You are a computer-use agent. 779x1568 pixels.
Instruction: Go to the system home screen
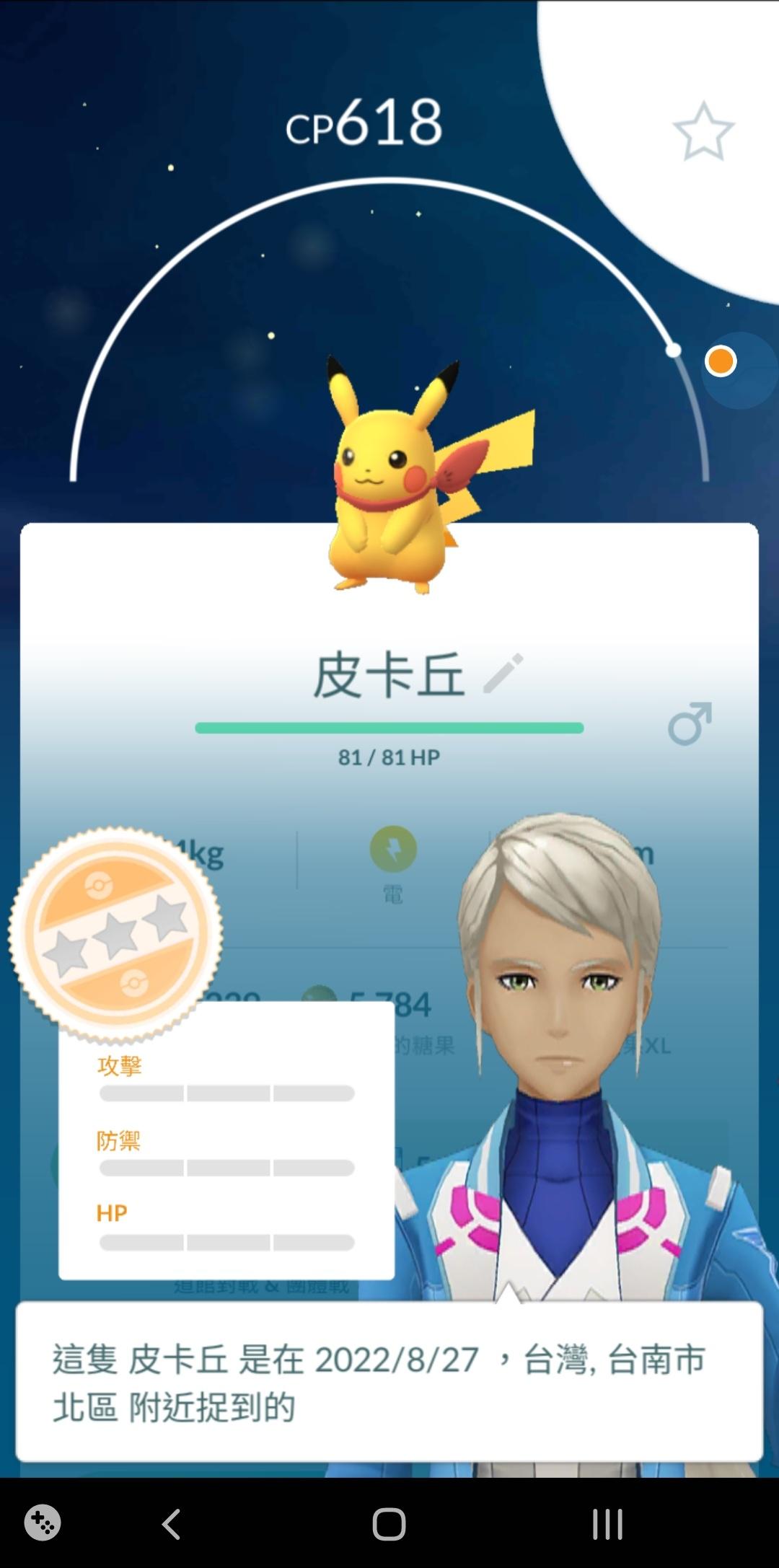click(389, 1524)
